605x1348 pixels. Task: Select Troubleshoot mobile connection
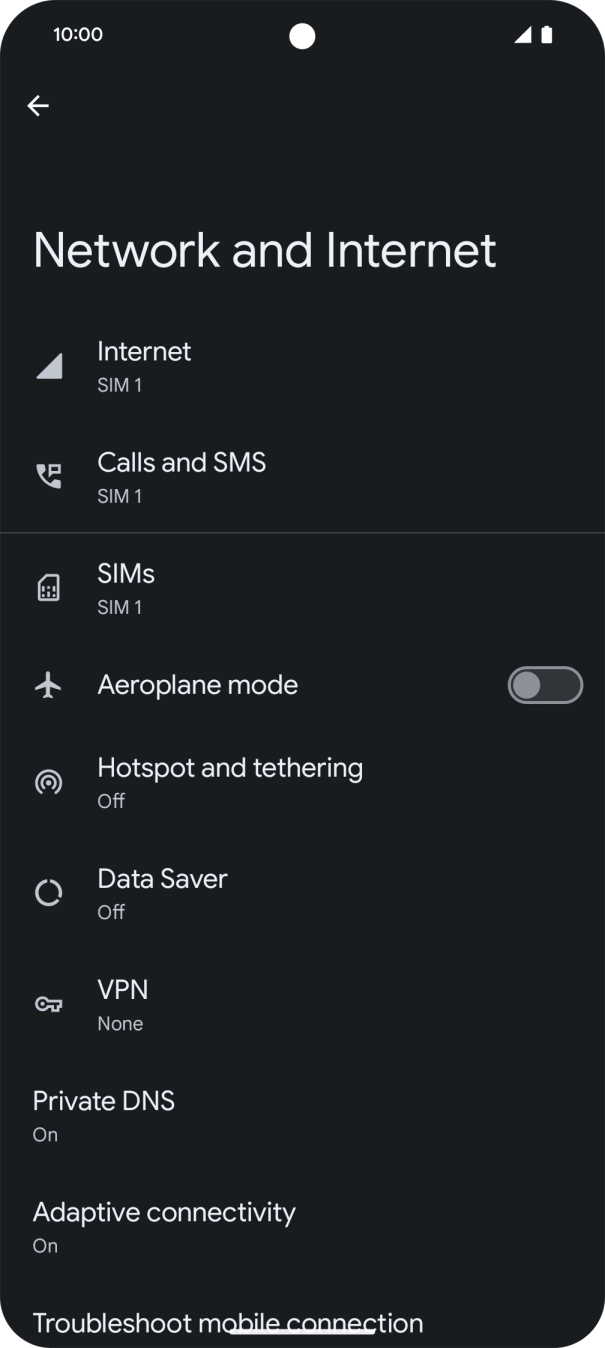pos(228,1322)
